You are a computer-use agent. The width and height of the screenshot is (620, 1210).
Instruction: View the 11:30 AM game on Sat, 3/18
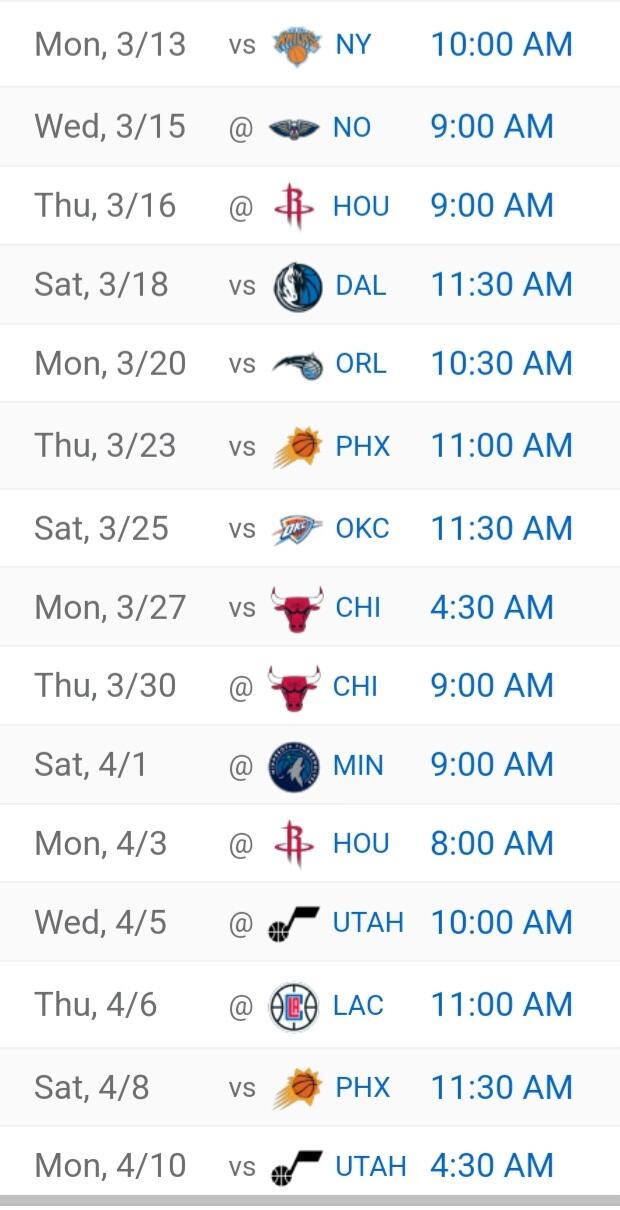pyautogui.click(x=501, y=285)
